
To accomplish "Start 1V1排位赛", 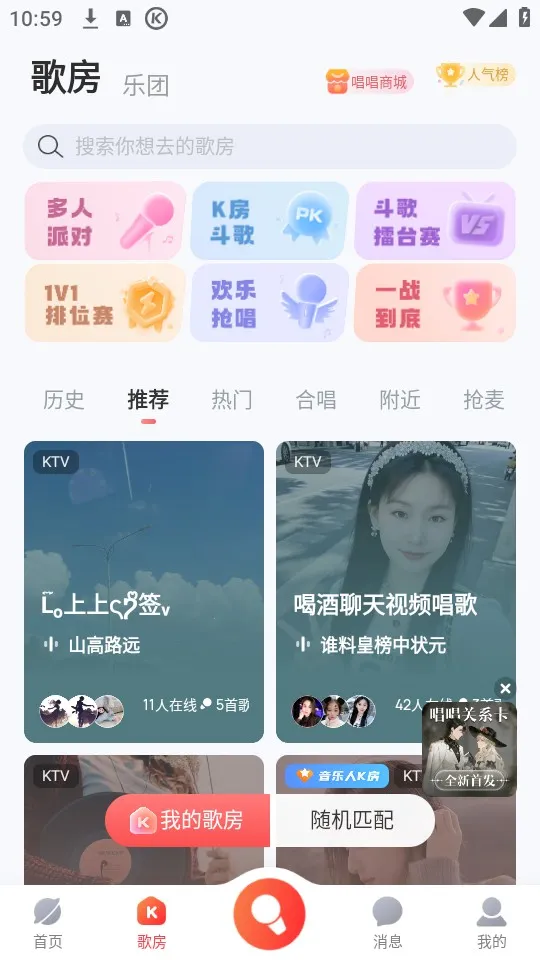I will [x=105, y=303].
